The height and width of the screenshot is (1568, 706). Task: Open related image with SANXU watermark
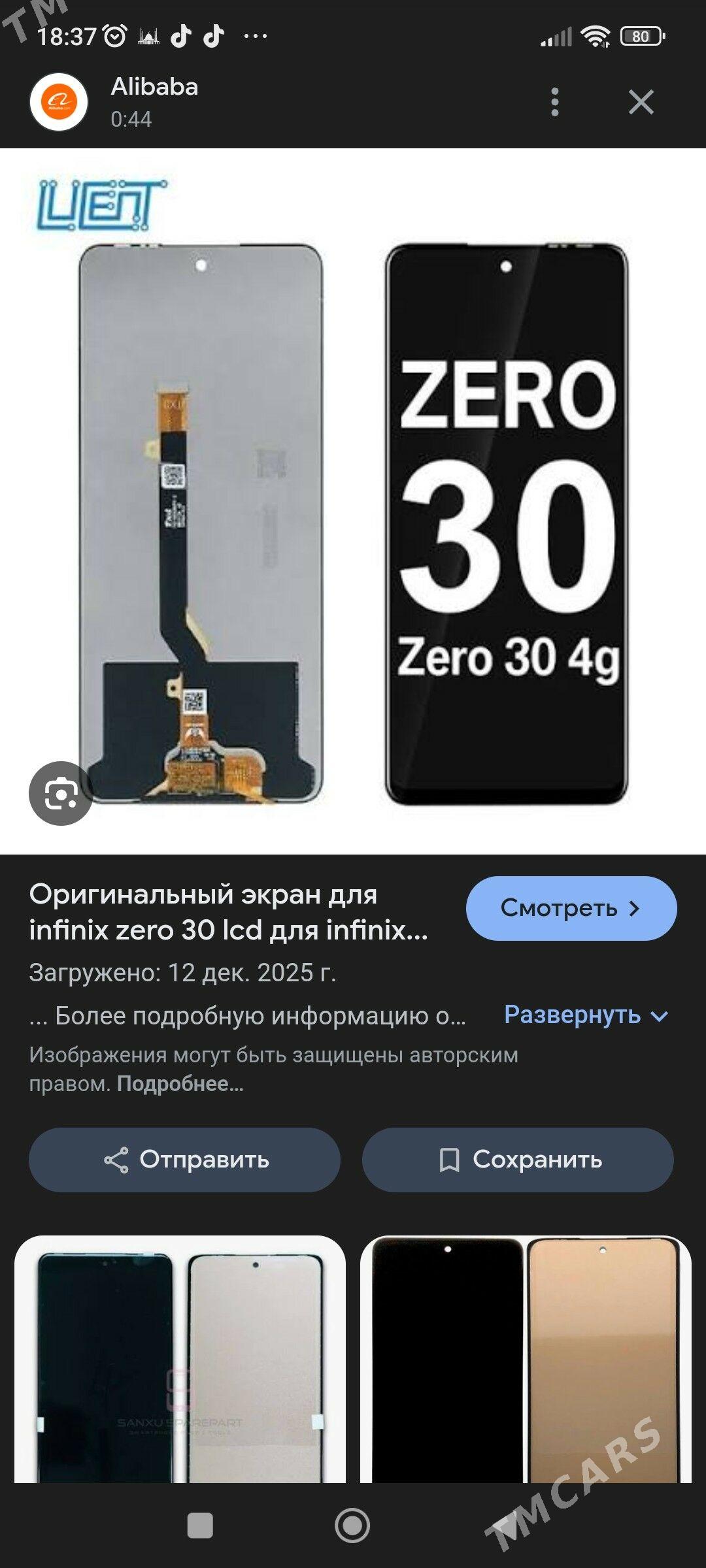pos(180,1359)
